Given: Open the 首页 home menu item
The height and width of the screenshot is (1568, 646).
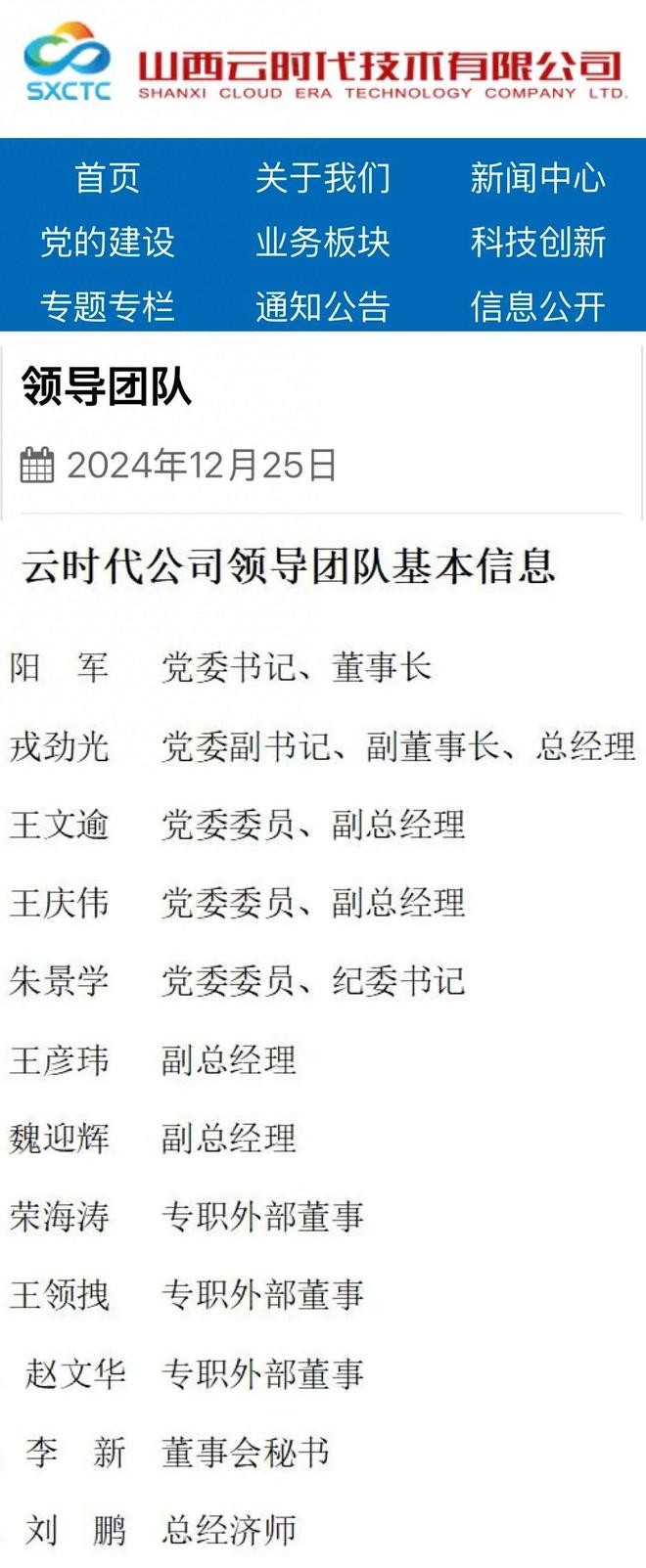Looking at the screenshot, I should click(108, 178).
